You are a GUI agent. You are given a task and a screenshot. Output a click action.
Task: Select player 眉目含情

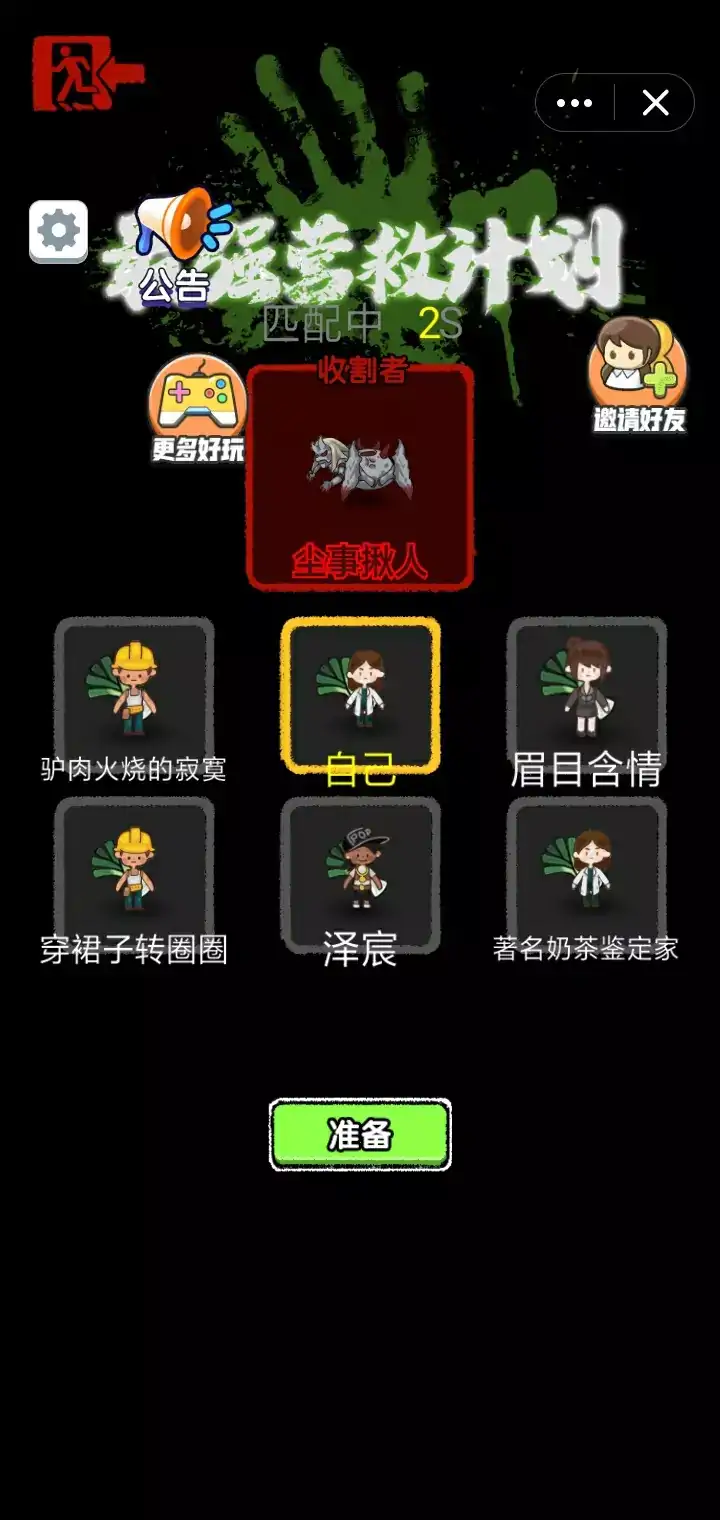click(586, 693)
